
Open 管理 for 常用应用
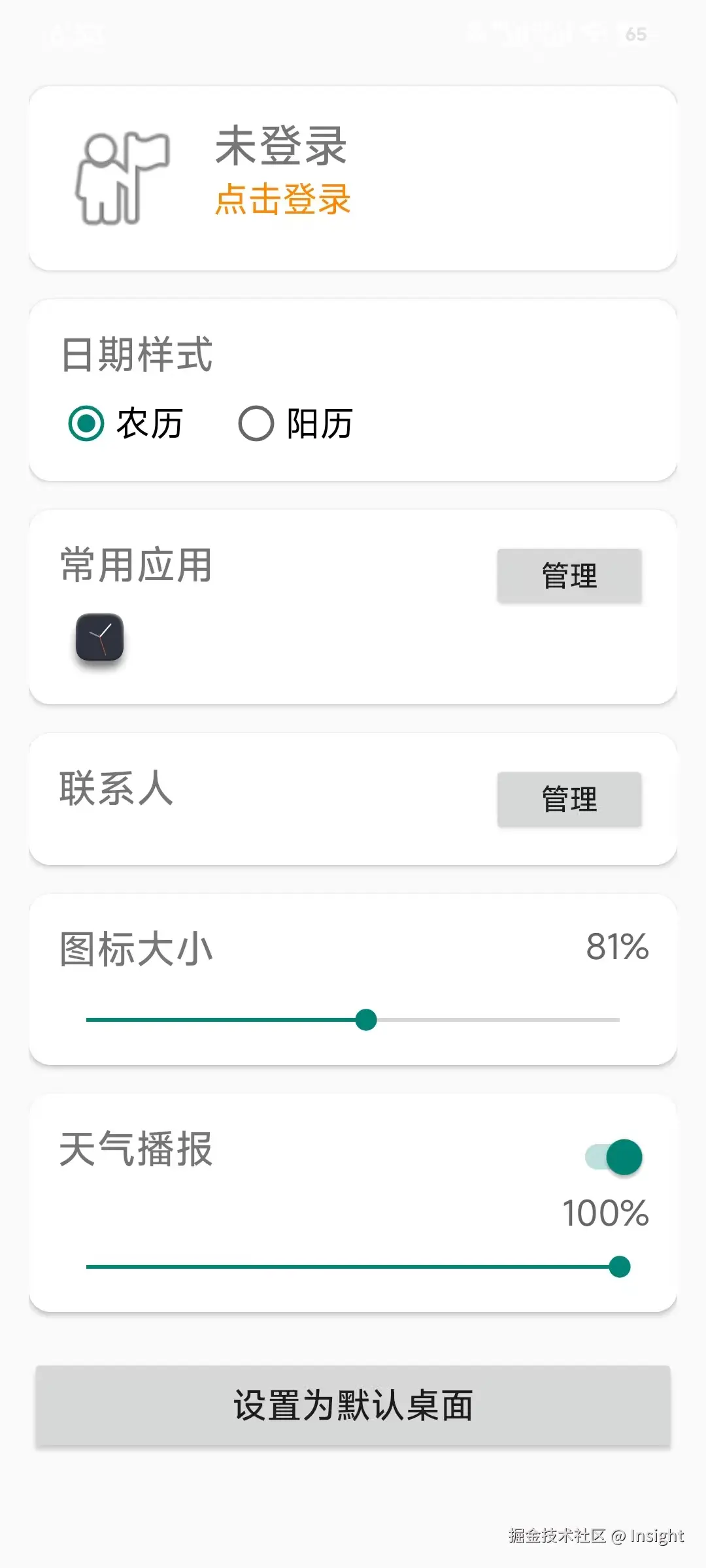(x=569, y=576)
